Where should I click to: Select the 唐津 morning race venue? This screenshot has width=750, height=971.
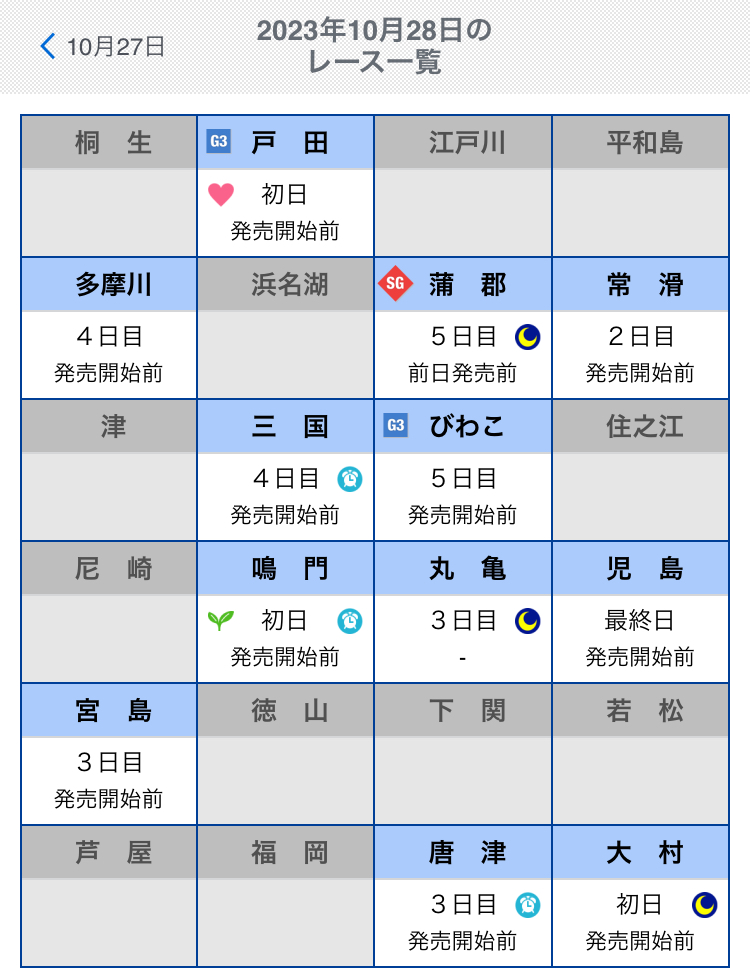click(463, 896)
